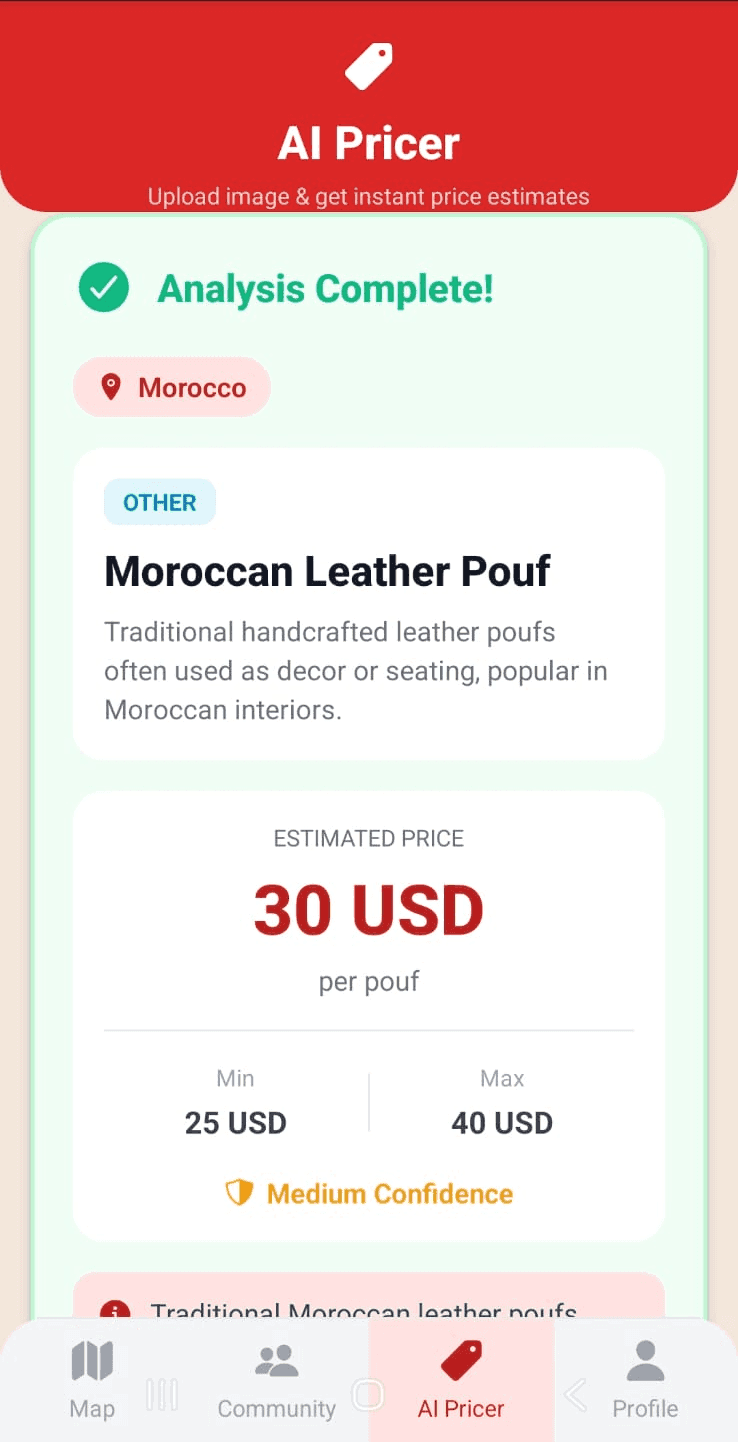Tap the Android home circle button
The height and width of the screenshot is (1442, 738).
(369, 1393)
